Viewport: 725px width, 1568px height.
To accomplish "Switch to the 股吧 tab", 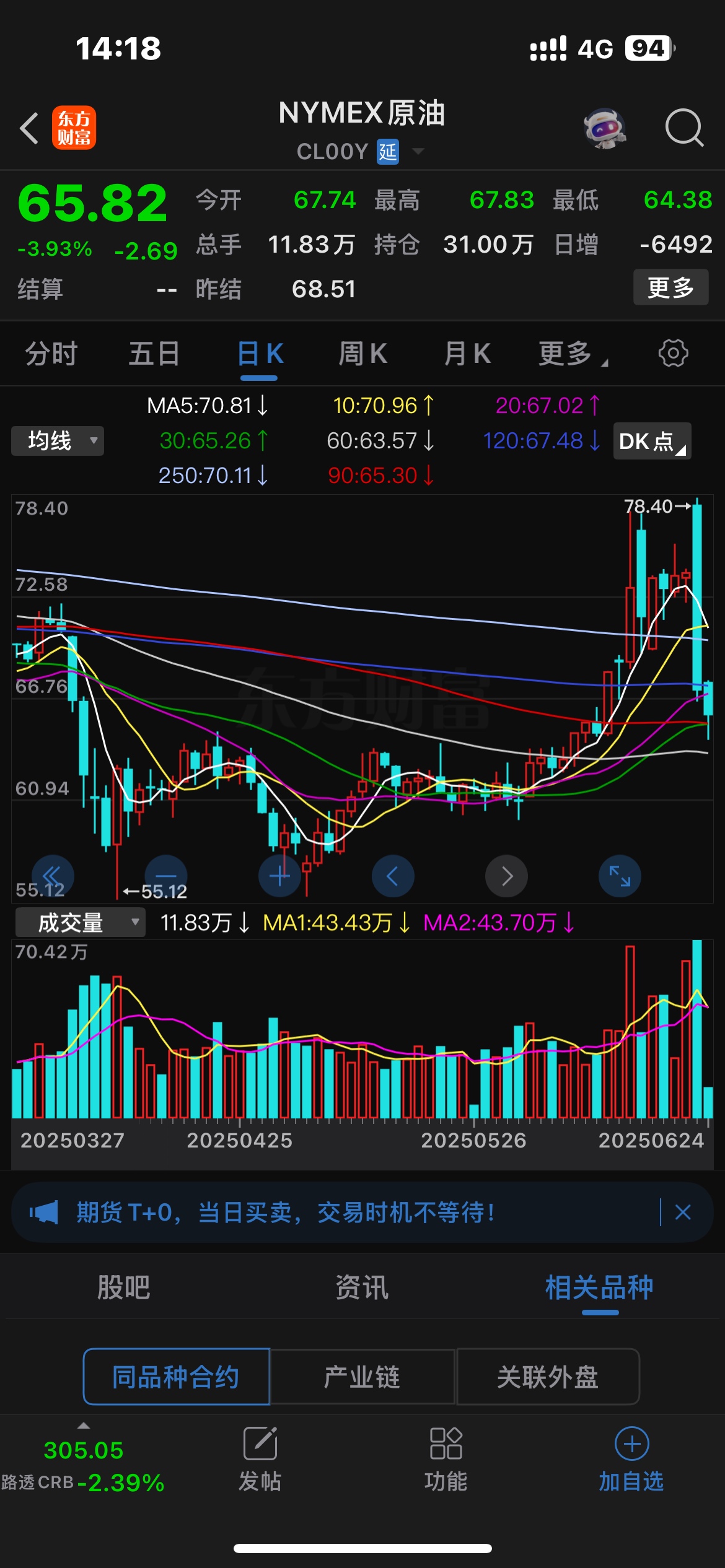I will (x=123, y=1288).
